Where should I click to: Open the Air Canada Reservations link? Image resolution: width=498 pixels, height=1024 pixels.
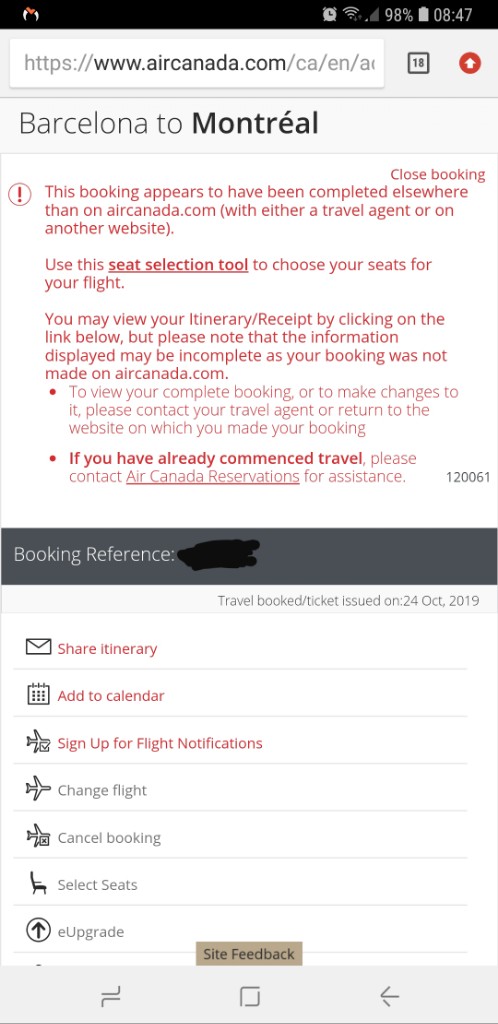coord(213,477)
